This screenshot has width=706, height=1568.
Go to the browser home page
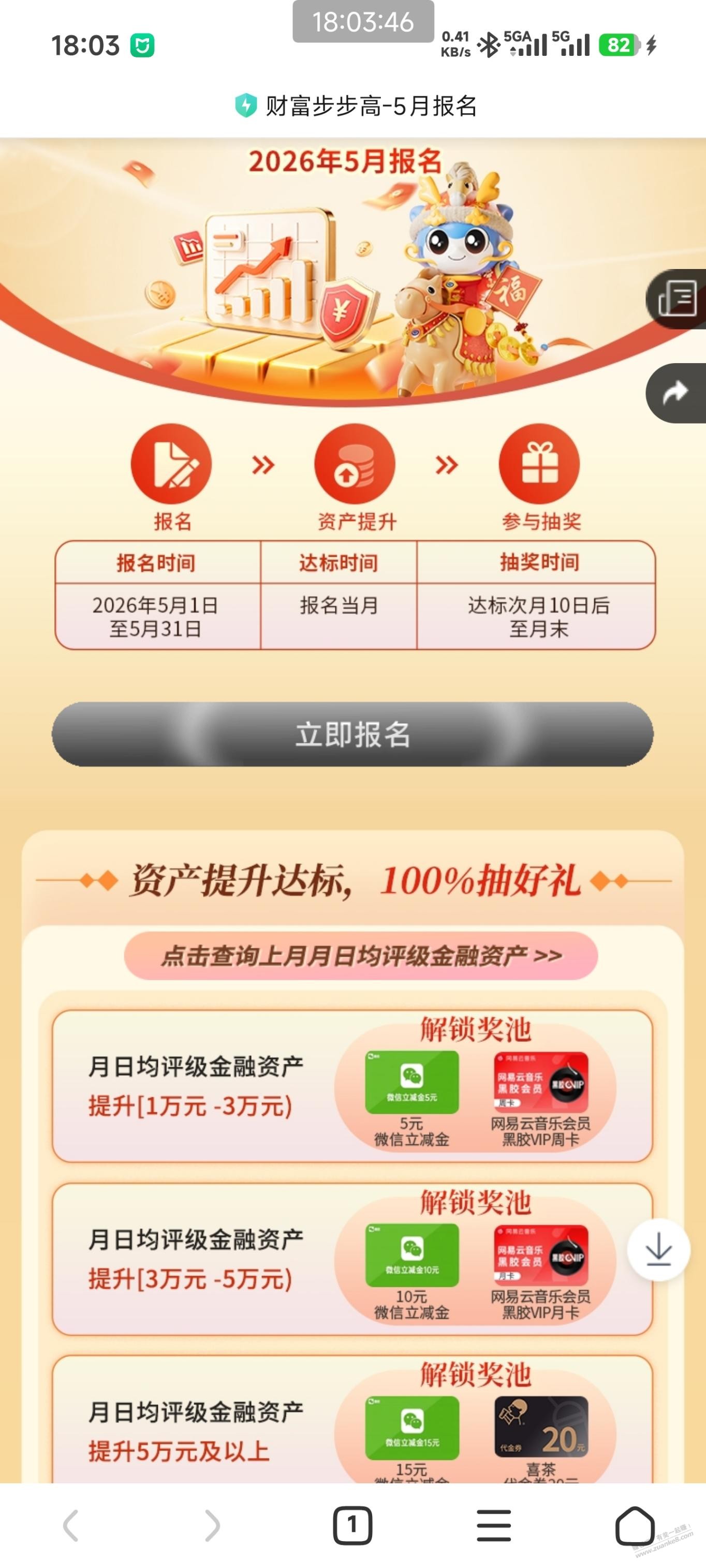pyautogui.click(x=635, y=1526)
